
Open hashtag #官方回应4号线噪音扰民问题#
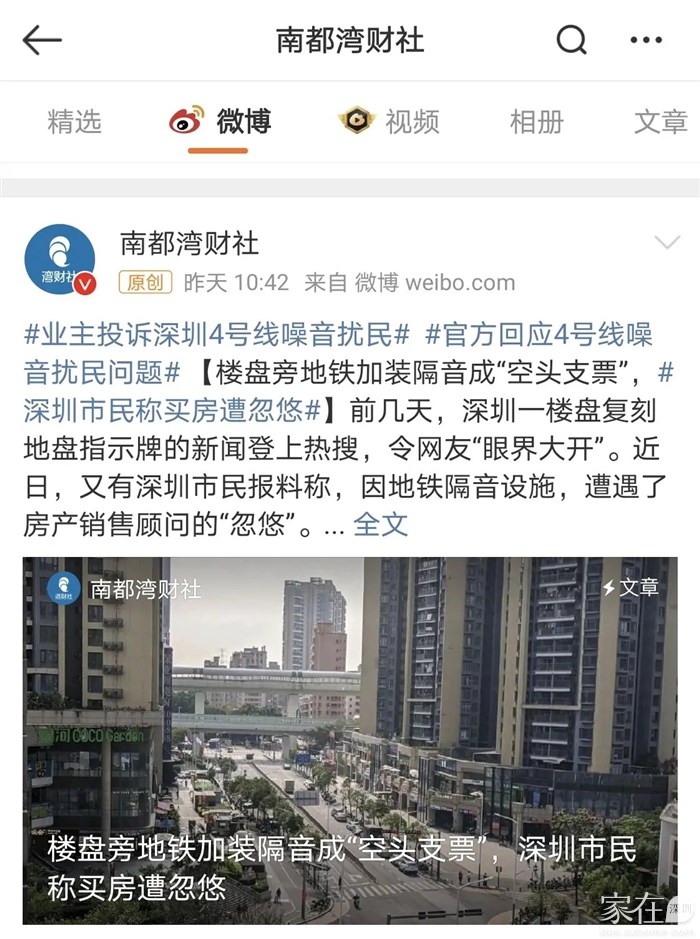[540, 334]
